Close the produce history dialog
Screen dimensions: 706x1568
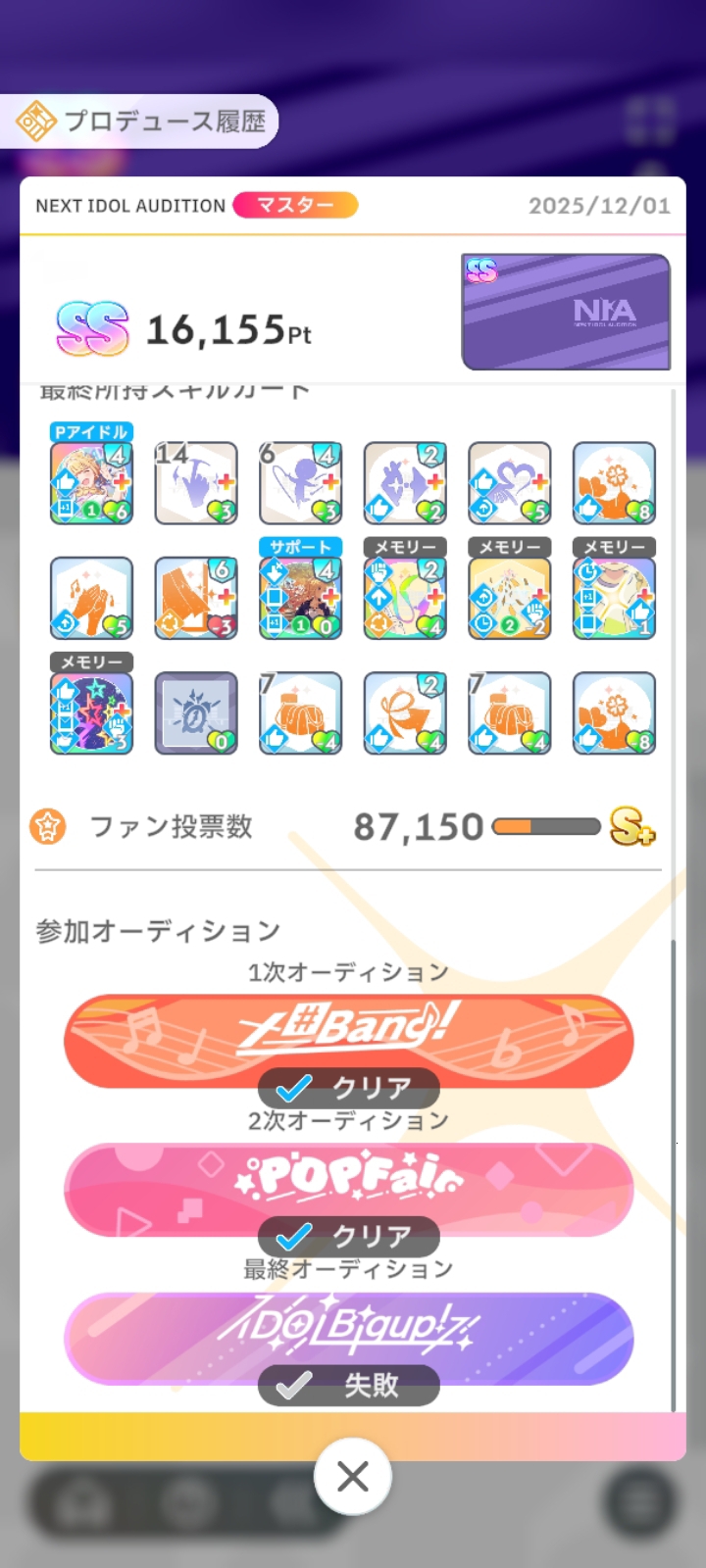[x=353, y=1476]
